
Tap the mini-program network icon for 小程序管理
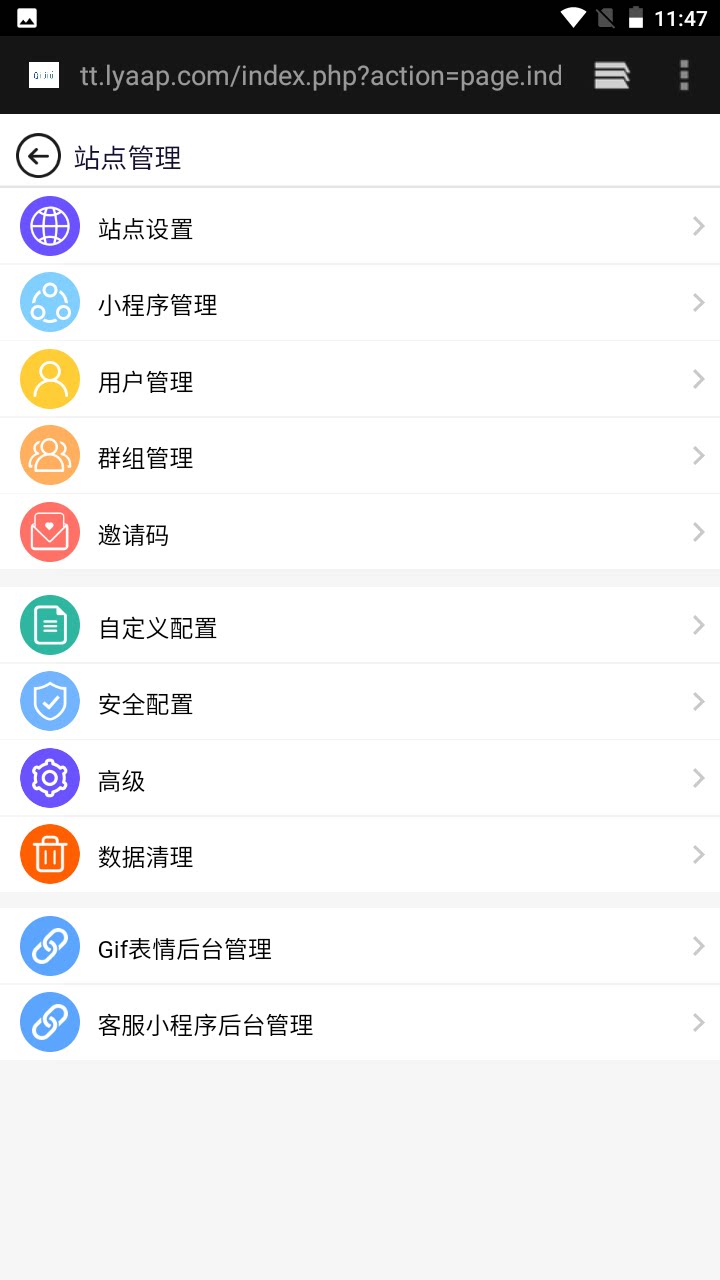(x=49, y=302)
